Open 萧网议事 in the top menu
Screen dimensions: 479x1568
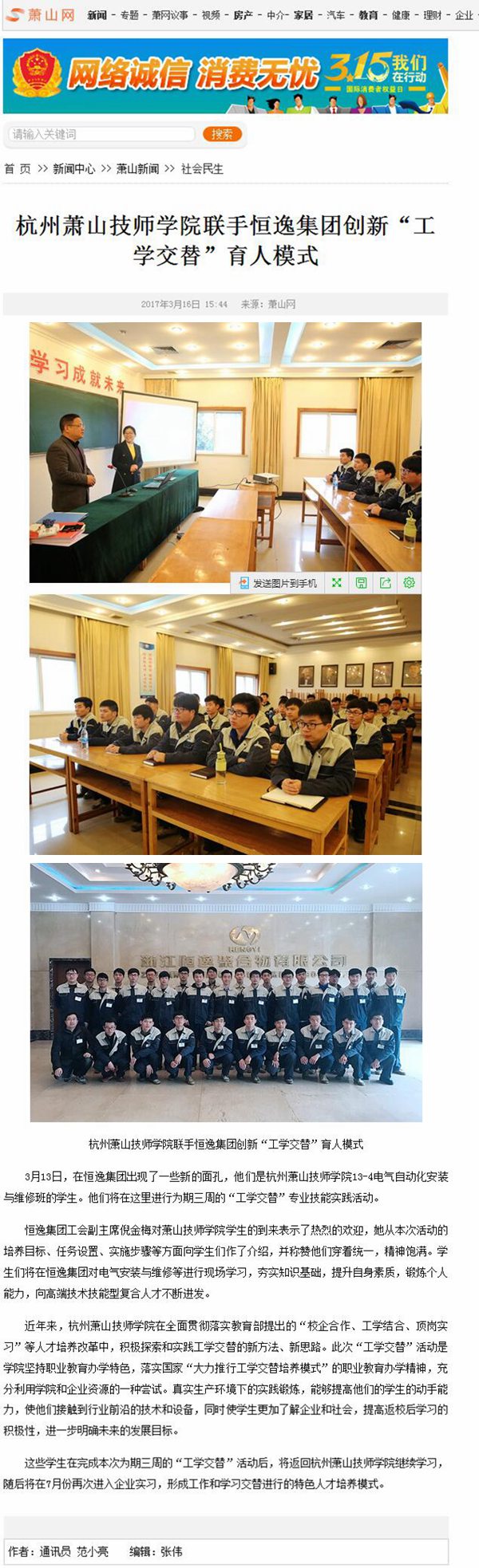[x=170, y=15]
